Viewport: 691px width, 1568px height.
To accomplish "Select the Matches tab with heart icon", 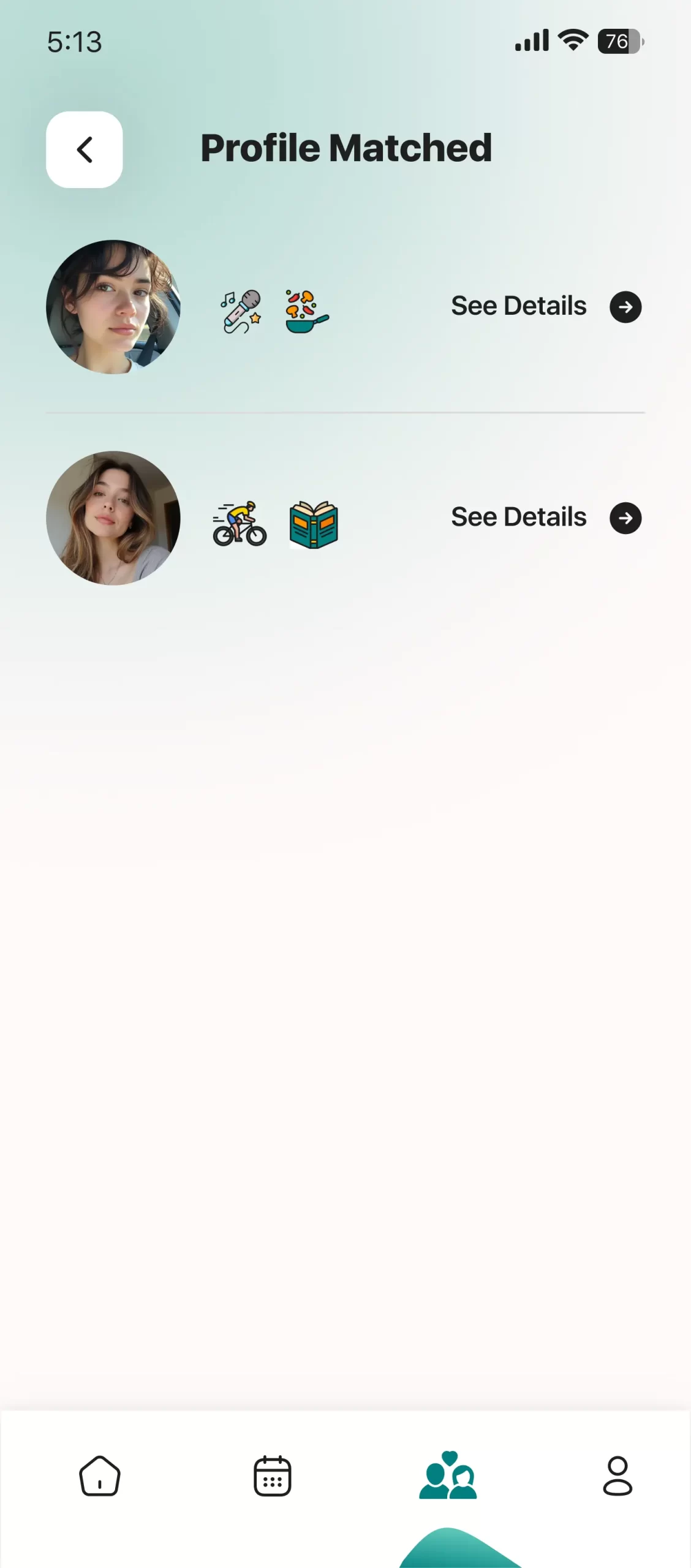I will (448, 1476).
